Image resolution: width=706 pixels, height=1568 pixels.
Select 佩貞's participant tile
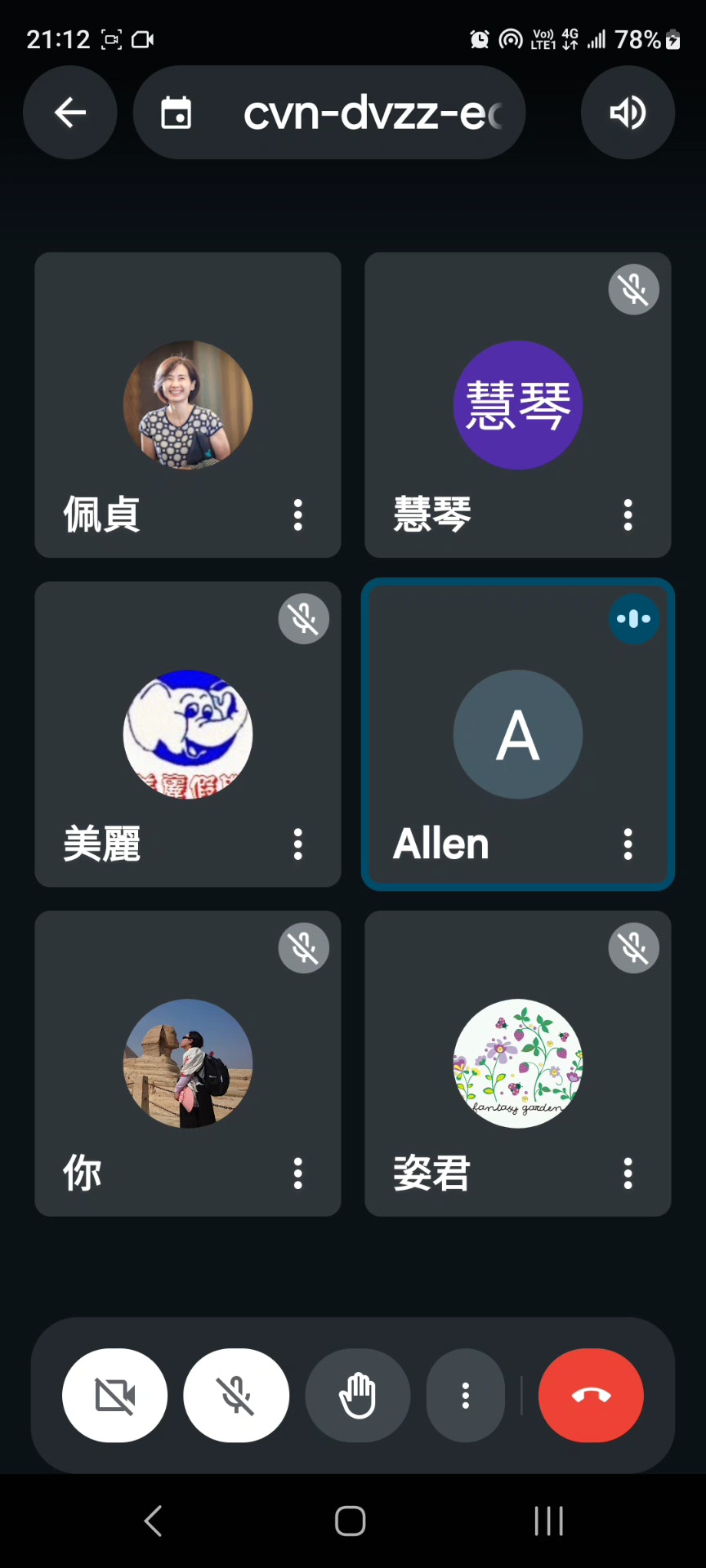click(x=188, y=405)
